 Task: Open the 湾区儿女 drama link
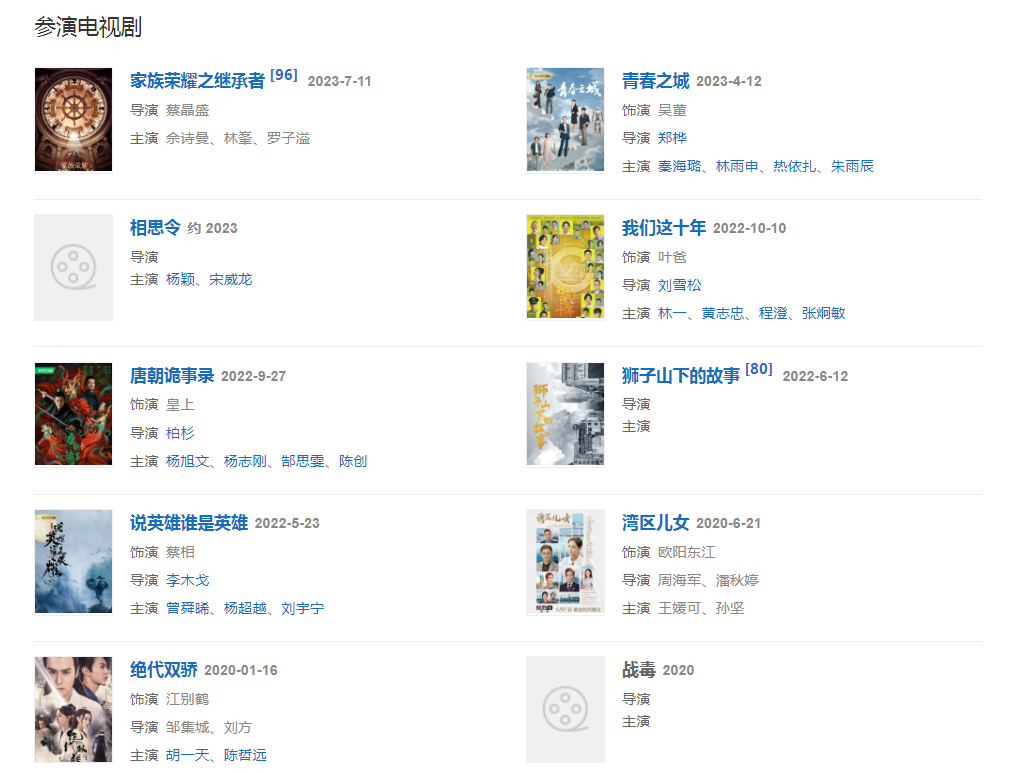[x=655, y=523]
